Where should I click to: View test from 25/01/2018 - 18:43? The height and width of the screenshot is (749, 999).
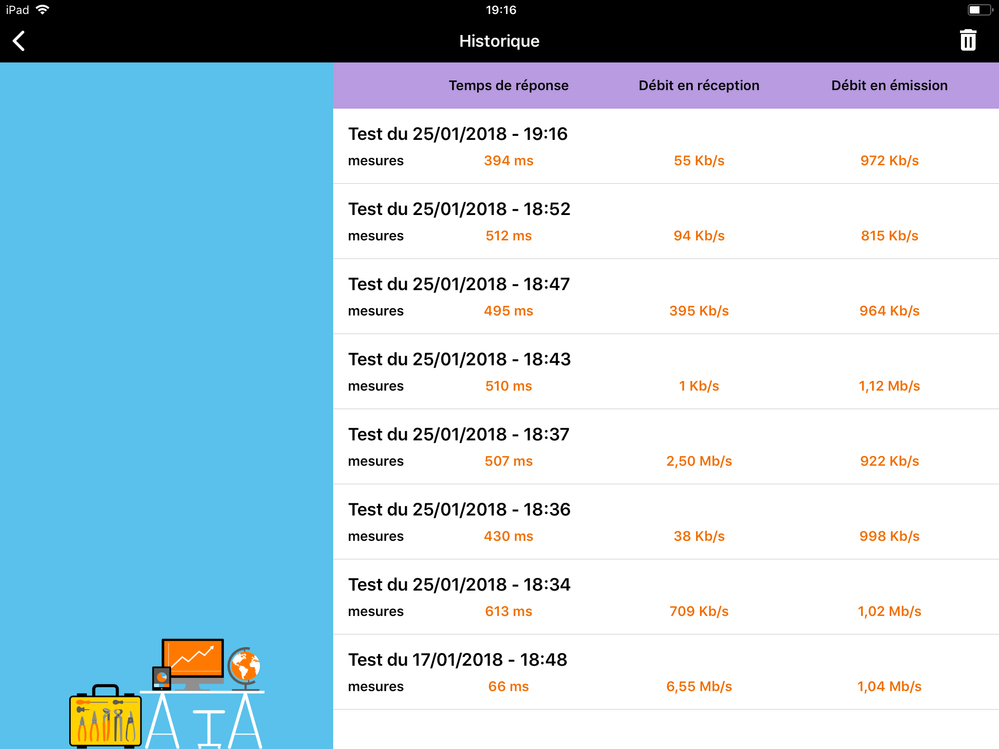click(665, 371)
